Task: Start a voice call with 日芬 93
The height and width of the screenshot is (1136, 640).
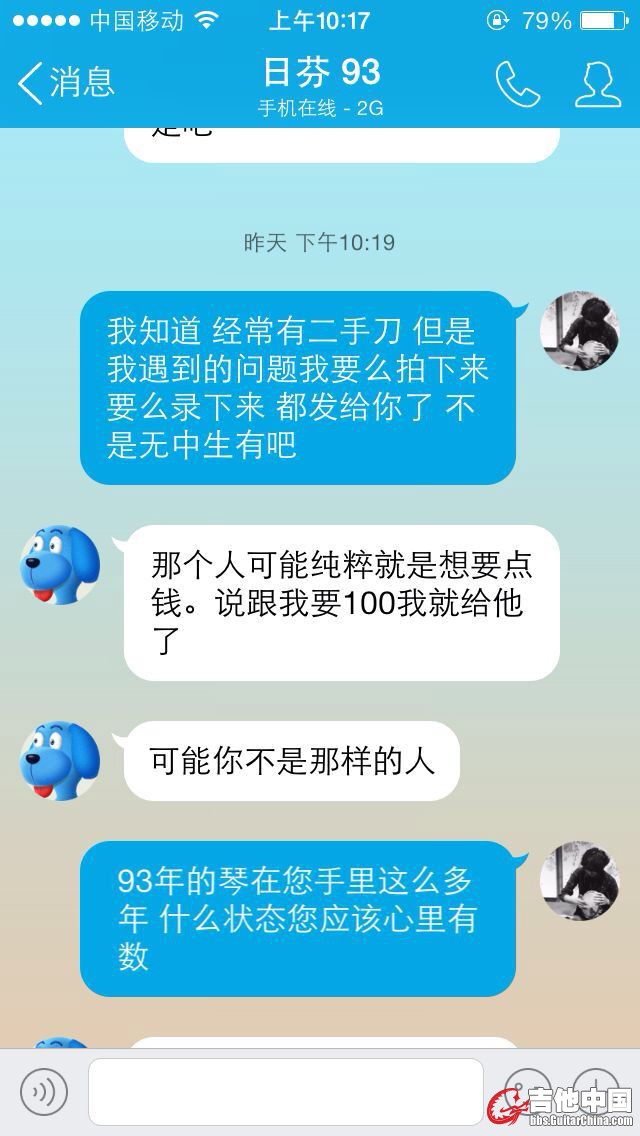Action: coord(517,84)
